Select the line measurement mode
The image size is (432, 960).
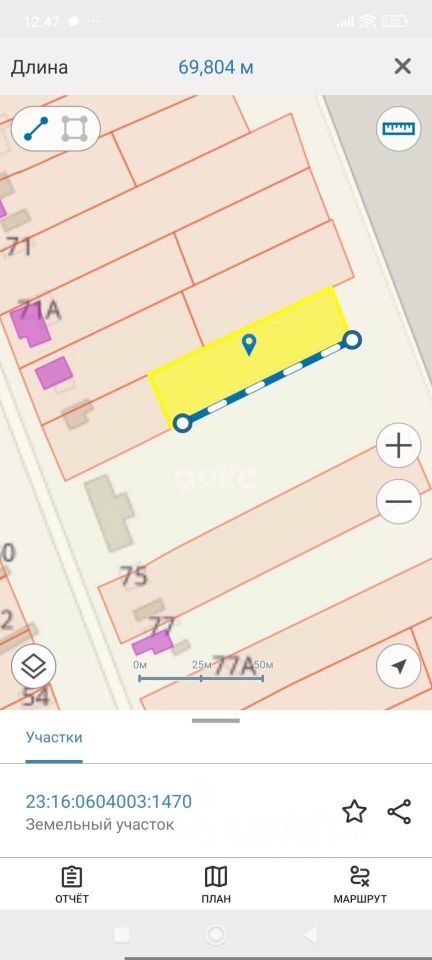pyautogui.click(x=35, y=129)
